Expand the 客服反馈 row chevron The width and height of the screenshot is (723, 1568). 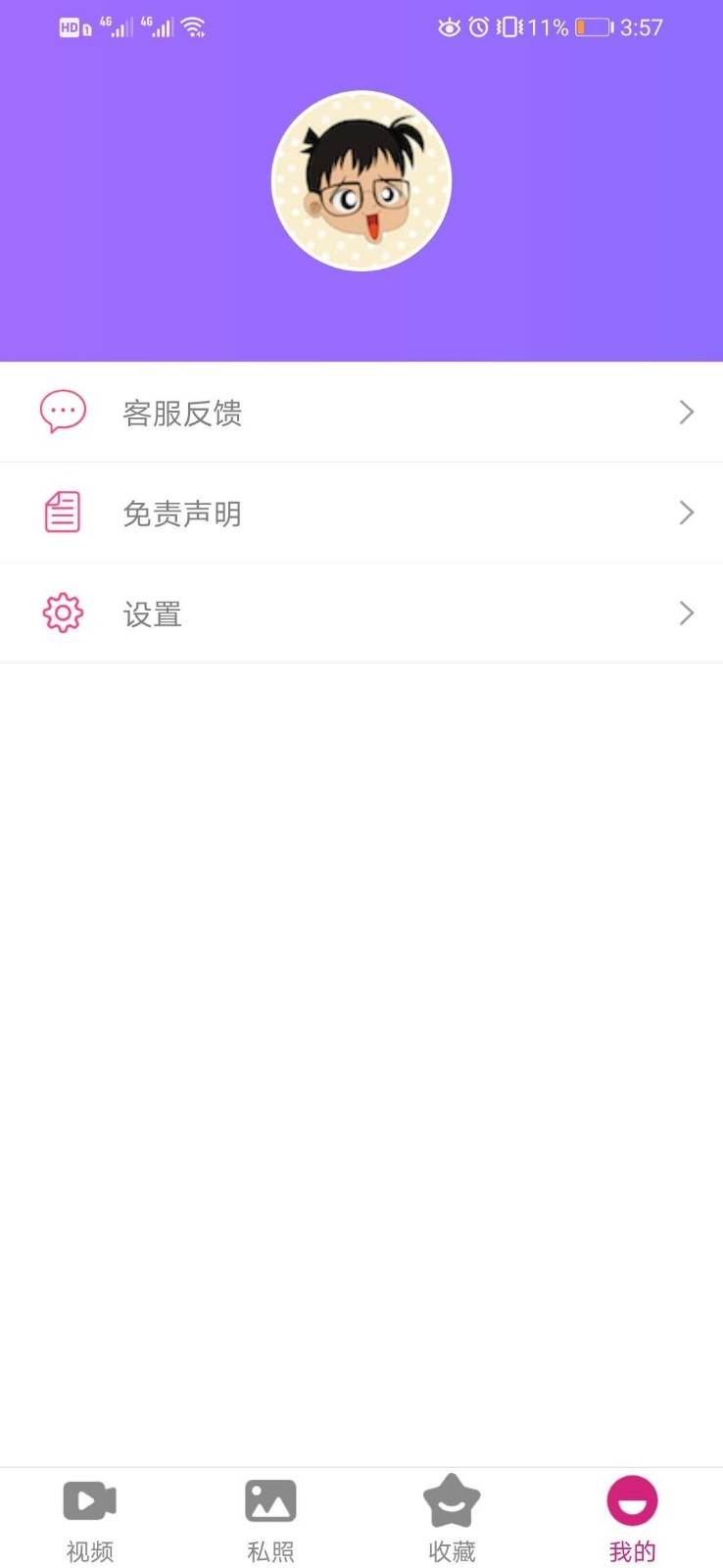pos(686,412)
